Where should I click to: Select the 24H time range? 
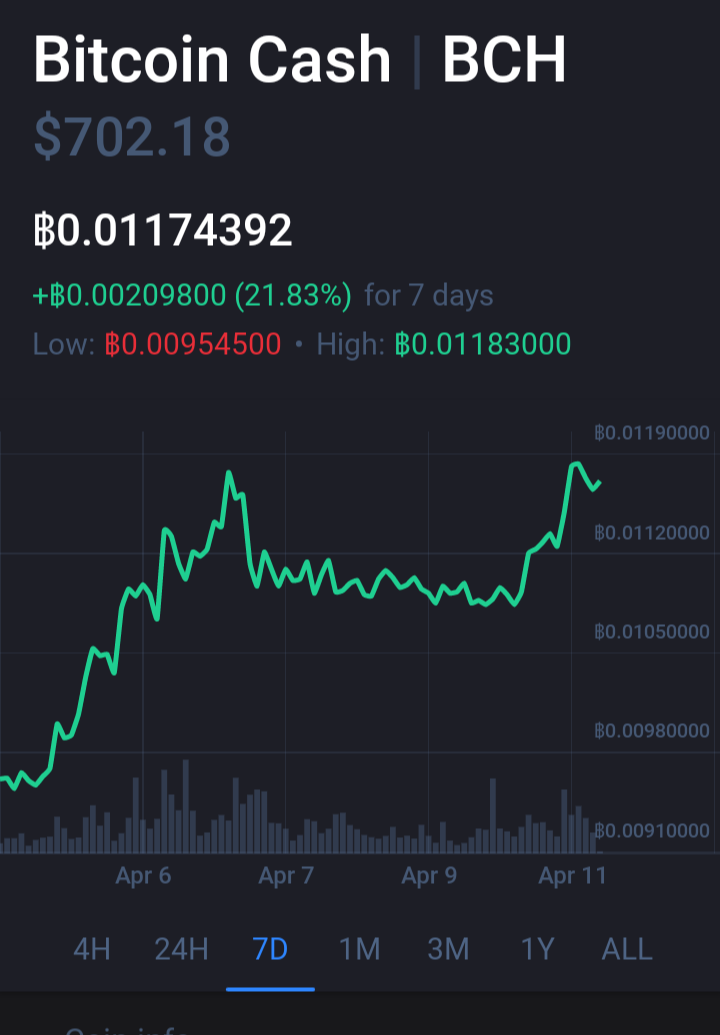point(181,949)
